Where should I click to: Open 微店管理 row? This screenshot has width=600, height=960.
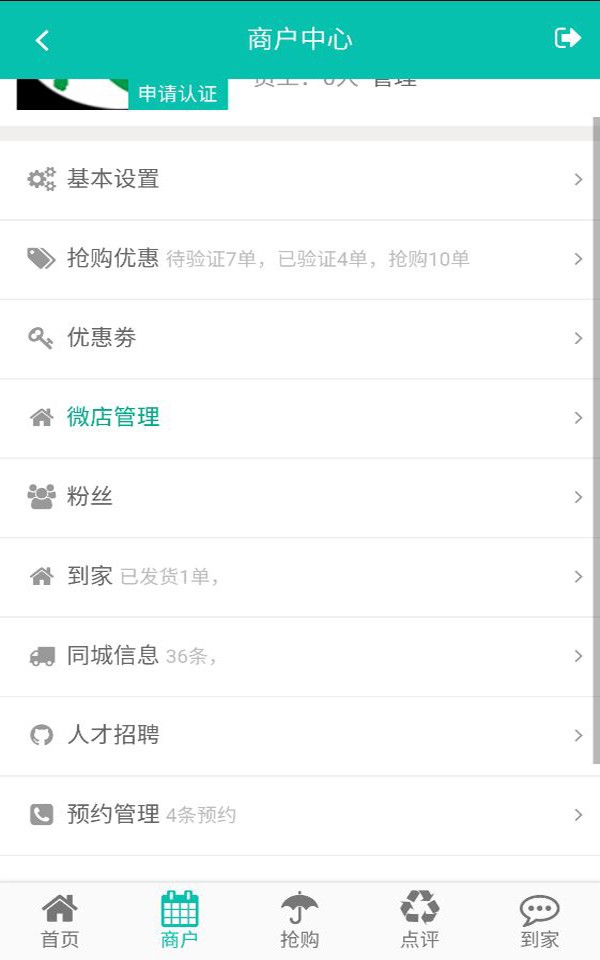300,418
